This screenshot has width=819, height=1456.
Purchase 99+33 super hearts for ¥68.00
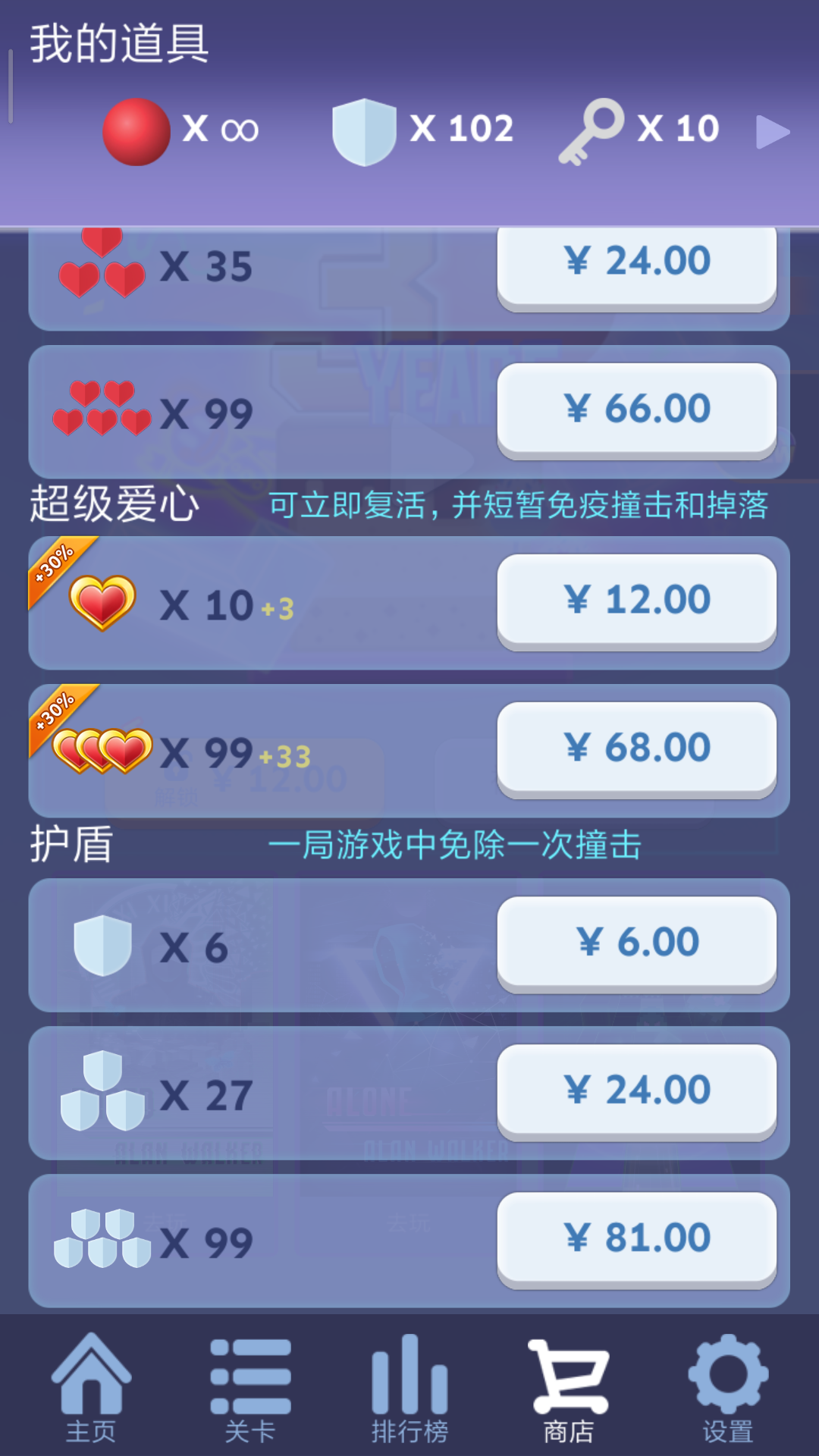click(x=636, y=748)
